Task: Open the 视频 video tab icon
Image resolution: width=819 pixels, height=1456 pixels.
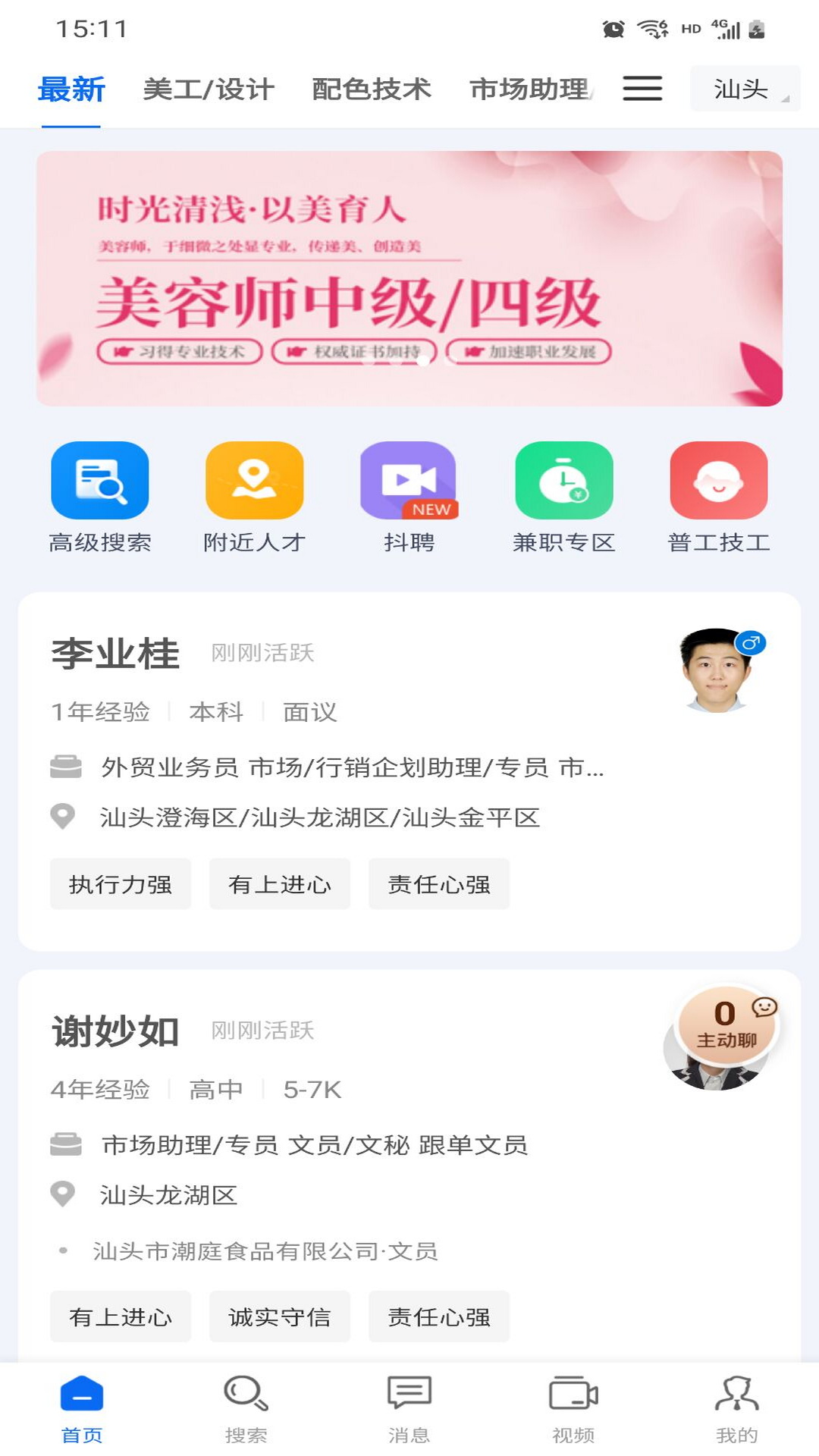Action: click(x=573, y=1407)
